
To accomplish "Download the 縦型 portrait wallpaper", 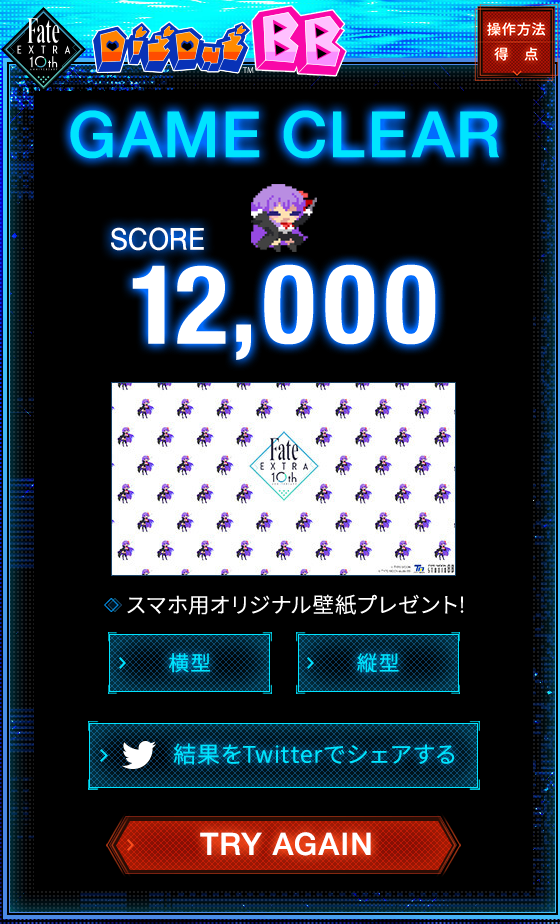I will (378, 663).
